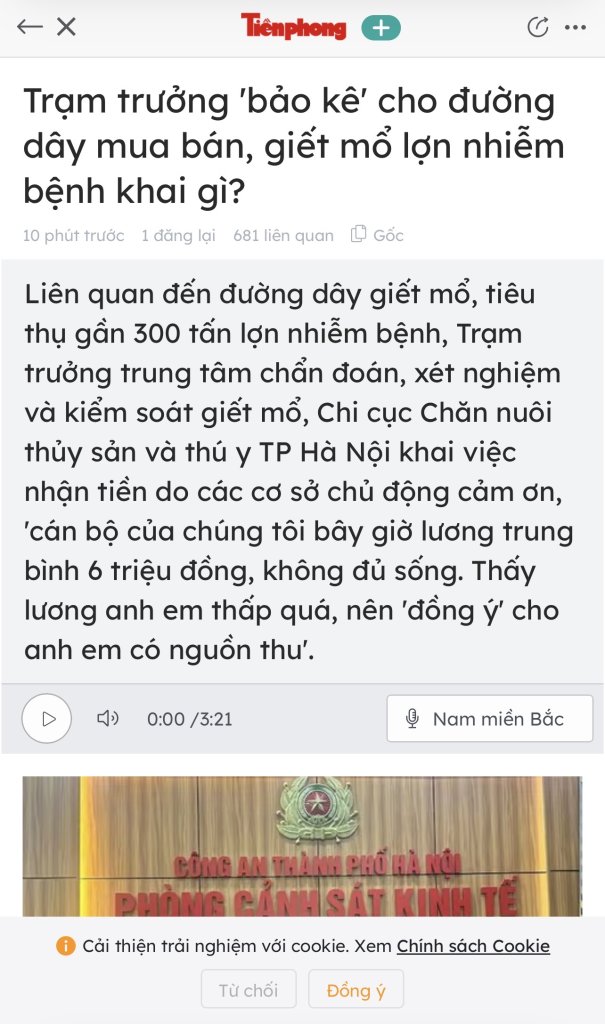Image resolution: width=605 pixels, height=1024 pixels.
Task: Decline cookies with Từ chối
Action: coord(248,990)
